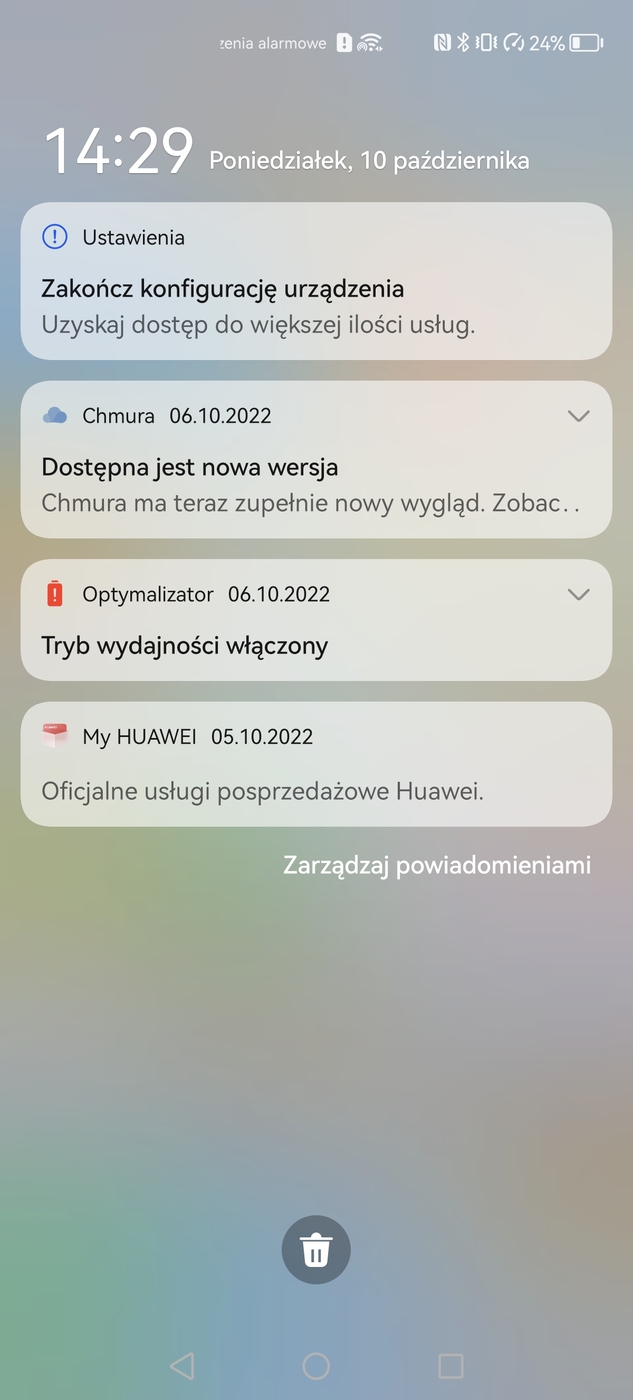633x1400 pixels.
Task: Expand the Chmura notification chevron
Action: [x=578, y=416]
